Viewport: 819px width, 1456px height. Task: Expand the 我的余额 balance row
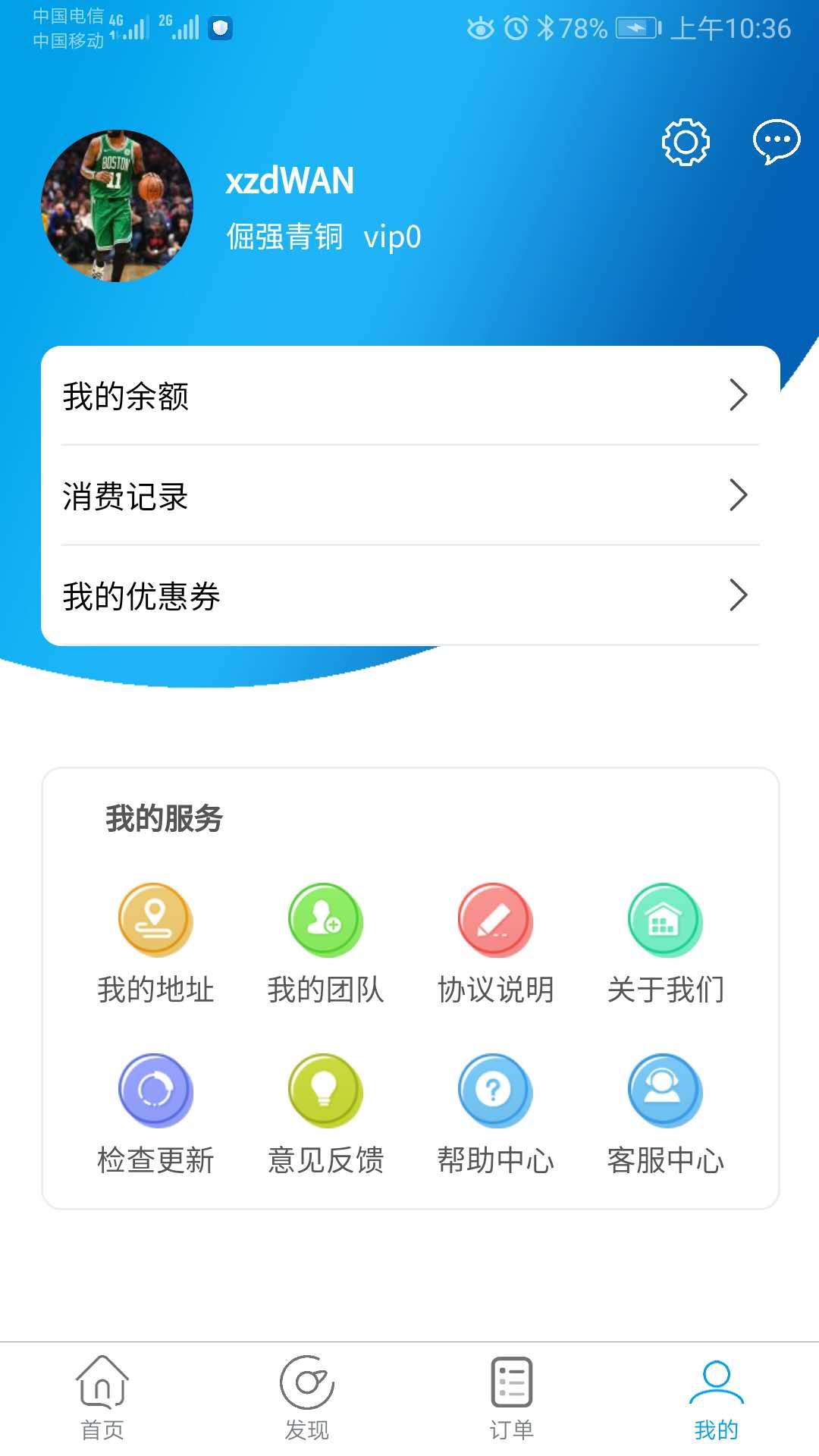(409, 394)
